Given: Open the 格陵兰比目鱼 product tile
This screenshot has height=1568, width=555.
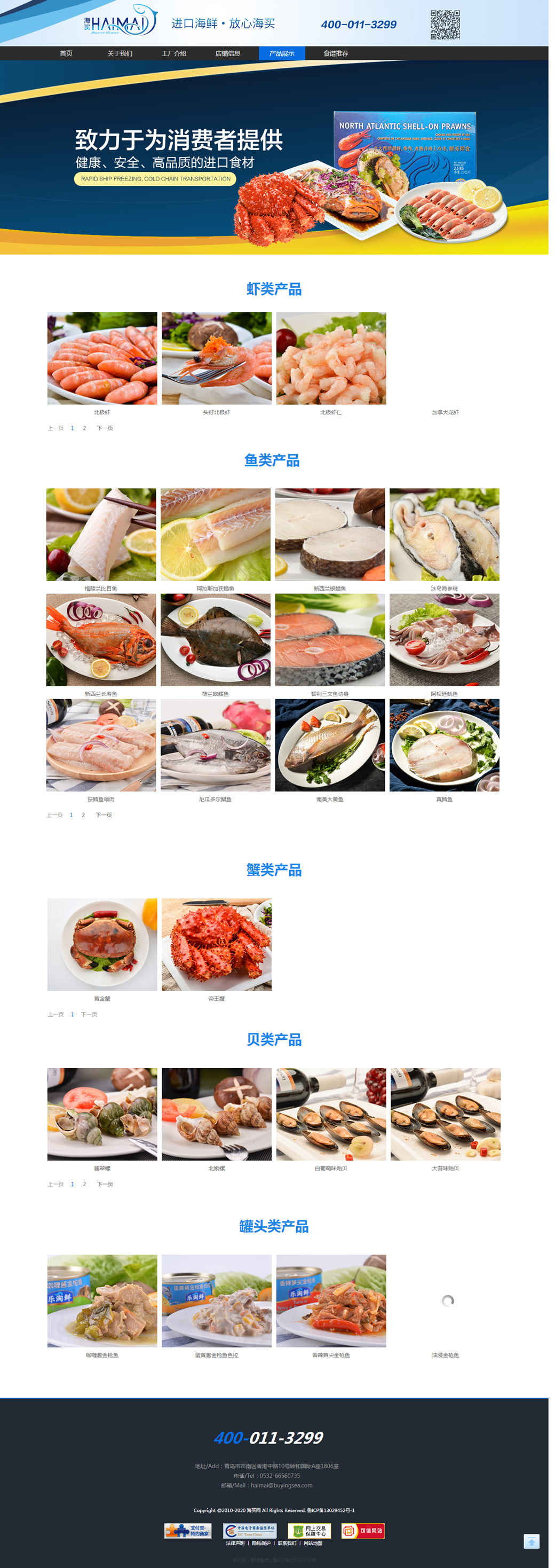Looking at the screenshot, I should click(x=101, y=534).
